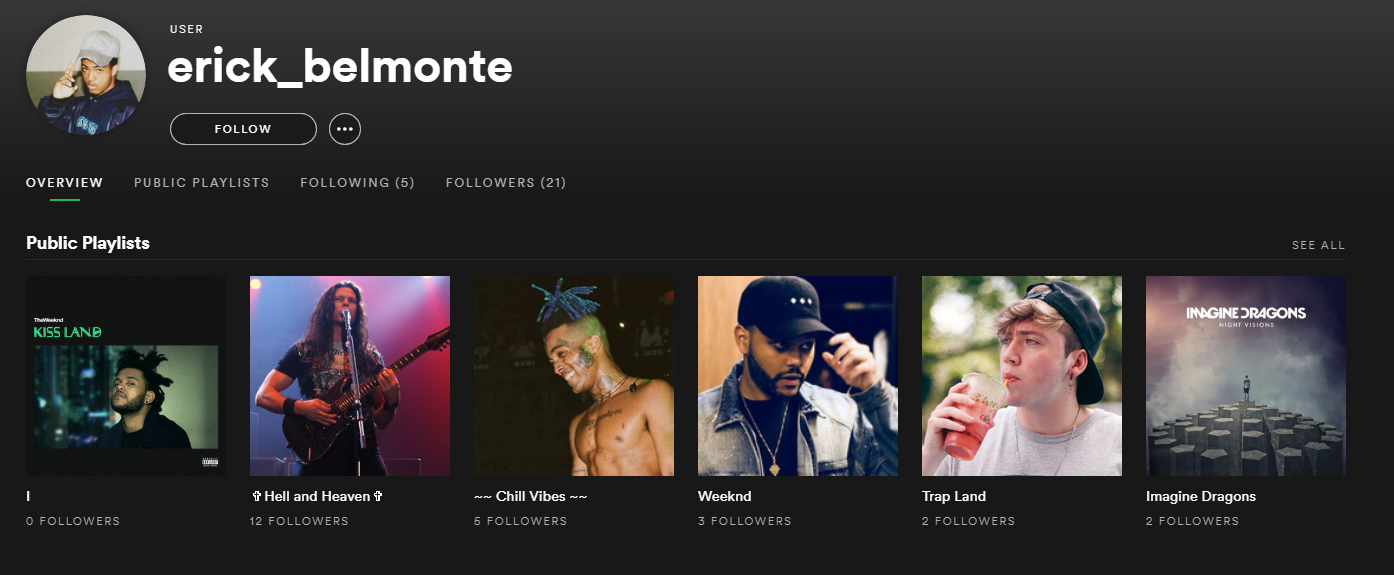Open the Chill Vibes playlist
This screenshot has height=575, width=1394.
tap(573, 376)
